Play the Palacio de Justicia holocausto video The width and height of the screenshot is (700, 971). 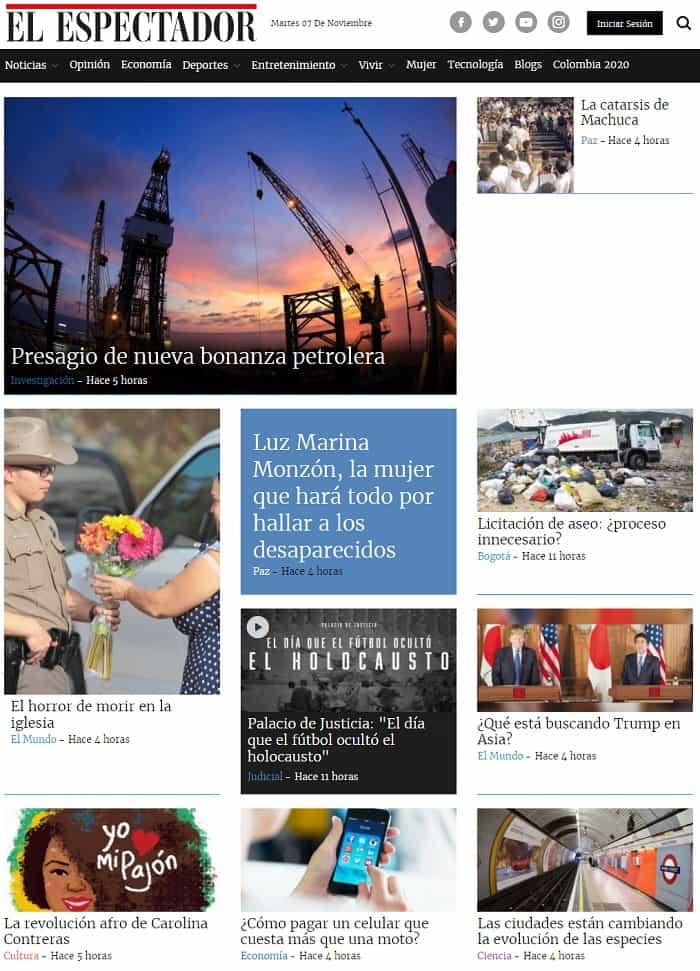[x=258, y=627]
